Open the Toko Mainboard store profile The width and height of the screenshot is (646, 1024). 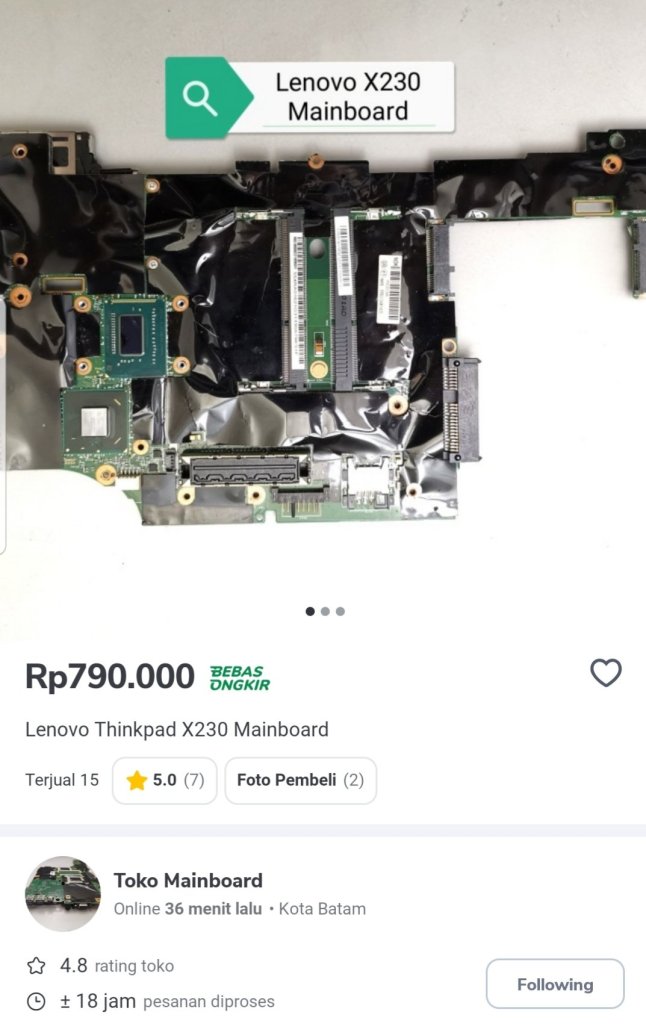(188, 881)
